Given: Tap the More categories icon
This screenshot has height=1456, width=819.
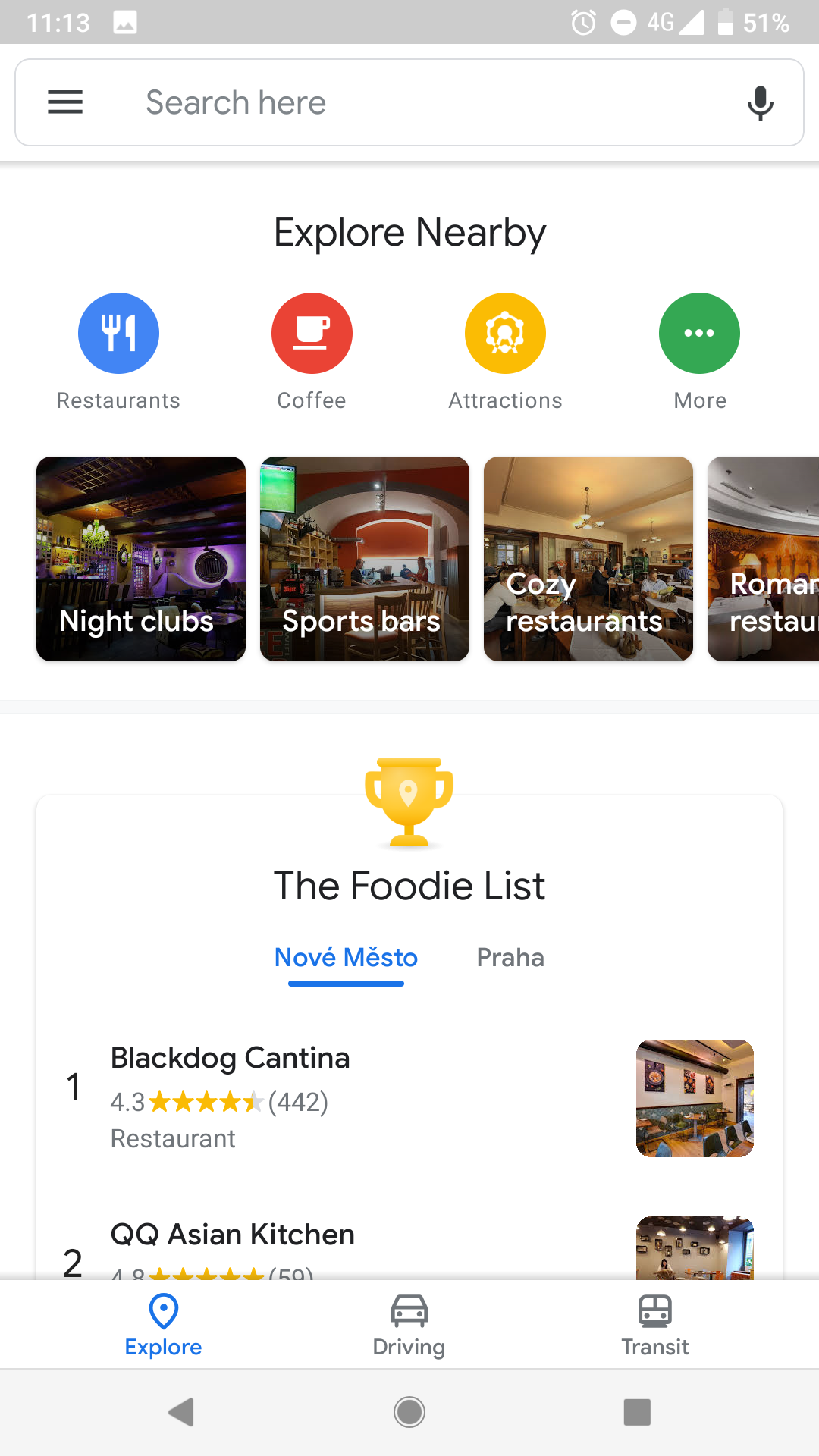Looking at the screenshot, I should 699,332.
